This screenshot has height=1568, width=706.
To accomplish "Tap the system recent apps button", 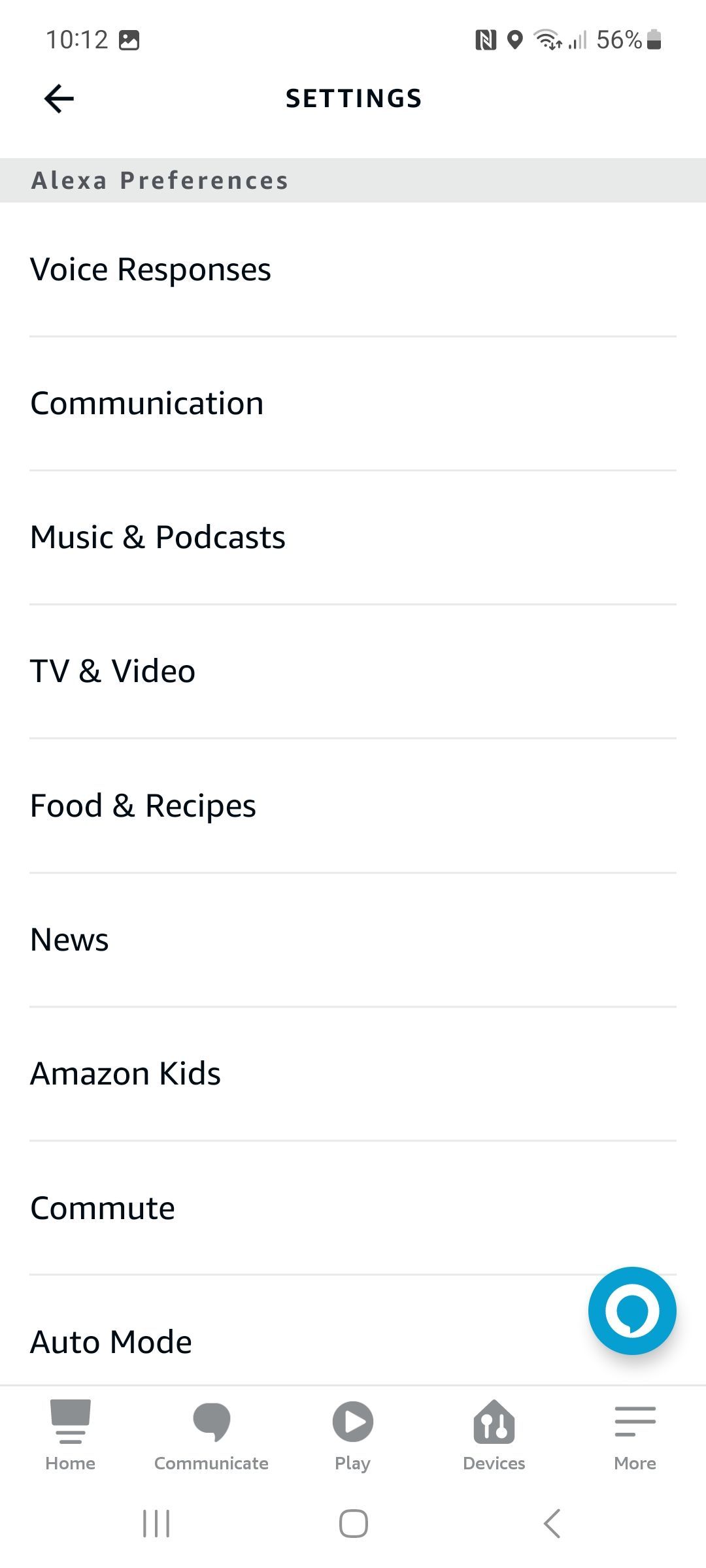I will (x=156, y=1524).
